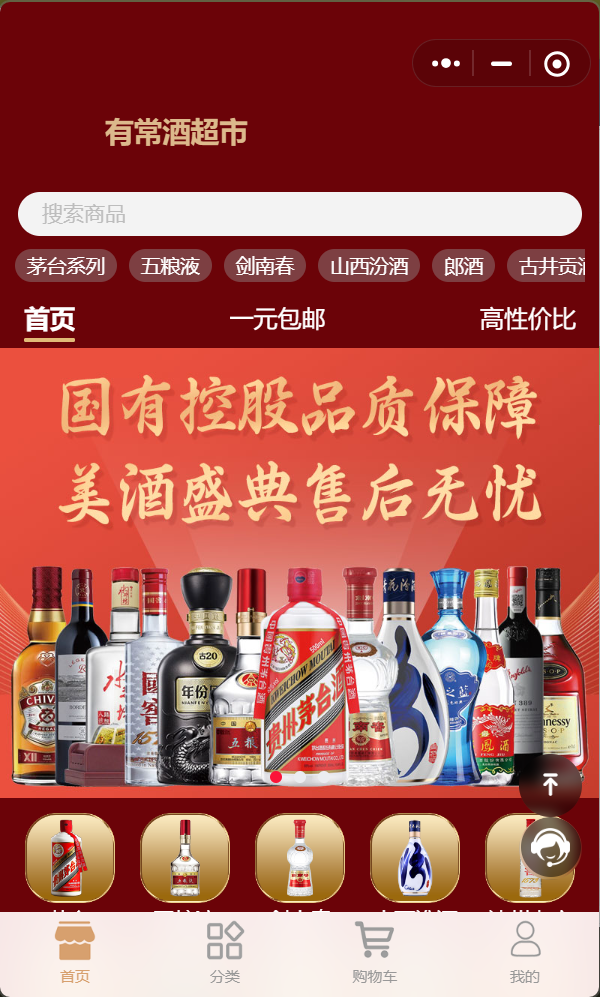
Task: Select the 五粮液 chip
Action: point(170,266)
